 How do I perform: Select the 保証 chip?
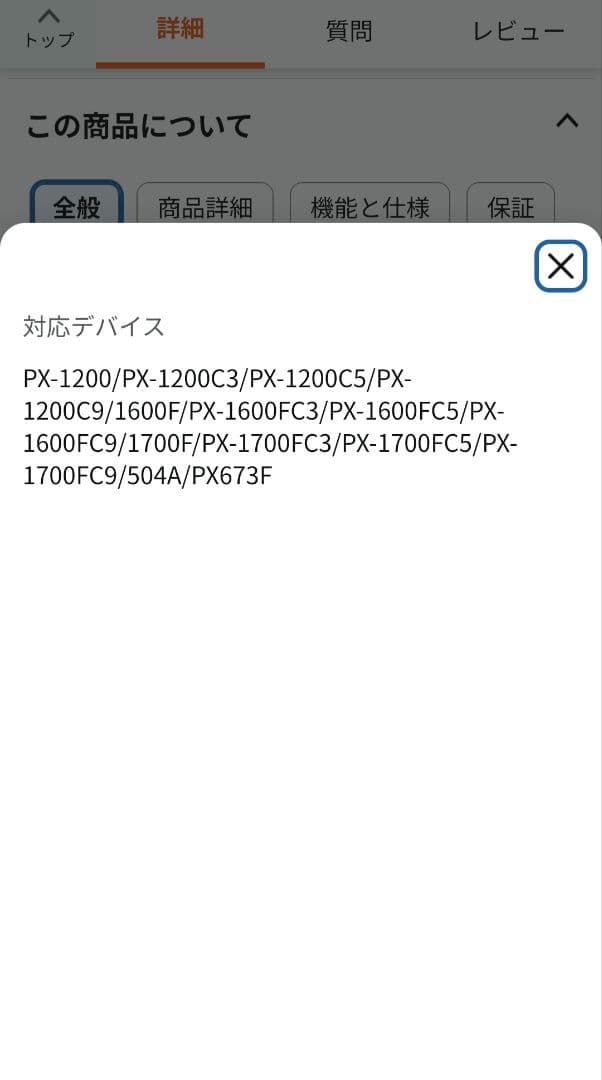pos(510,207)
